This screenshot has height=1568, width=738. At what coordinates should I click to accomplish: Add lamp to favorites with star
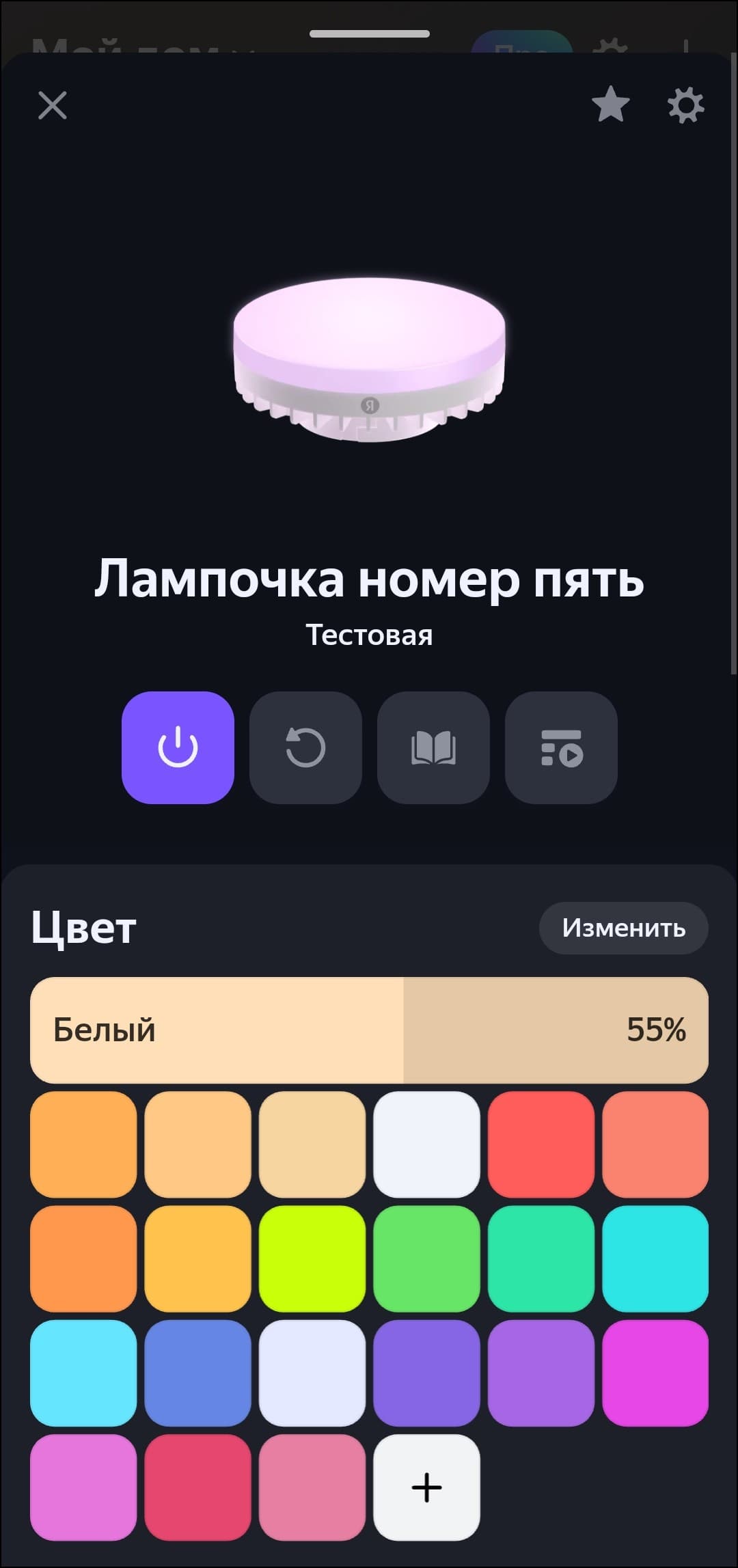click(x=610, y=105)
